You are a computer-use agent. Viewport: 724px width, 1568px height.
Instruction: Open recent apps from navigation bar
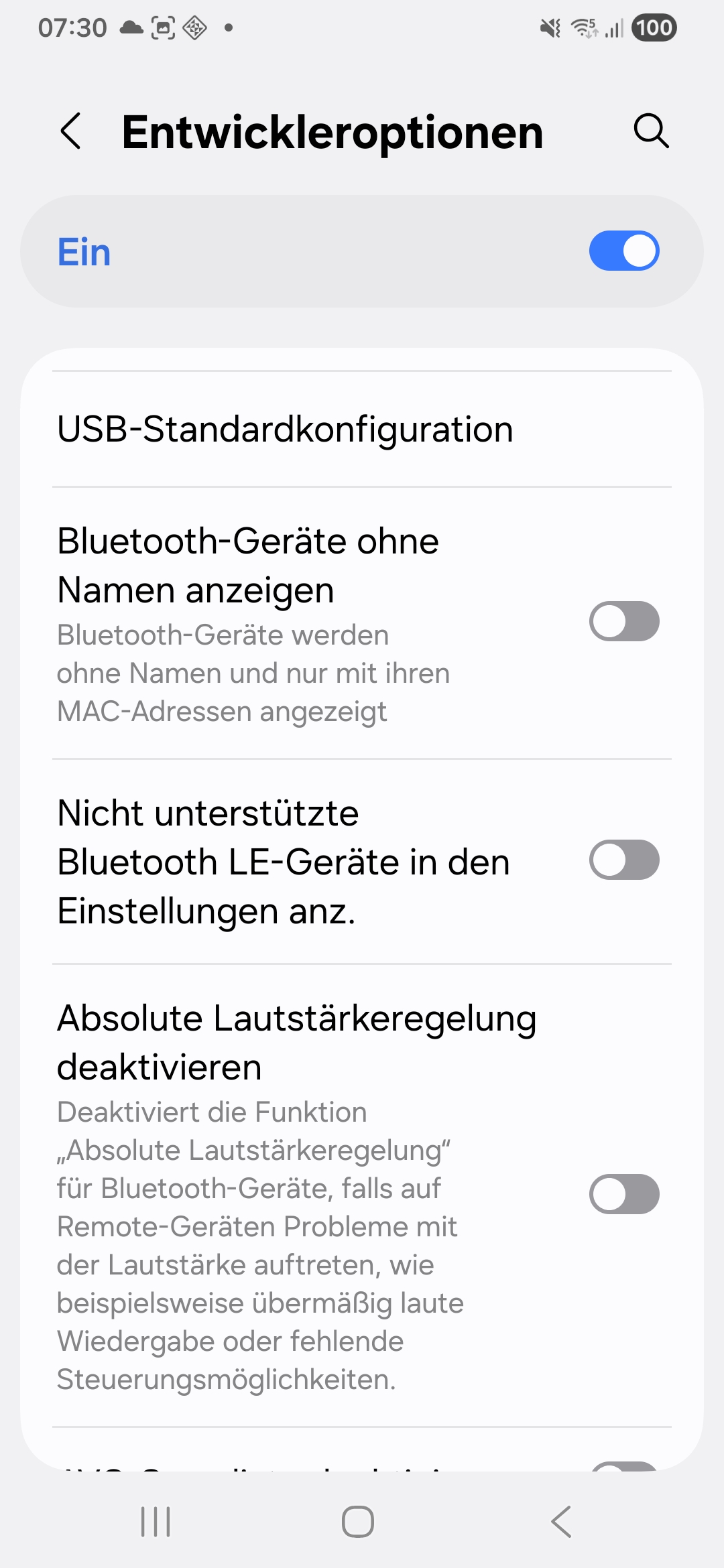coord(156,1522)
